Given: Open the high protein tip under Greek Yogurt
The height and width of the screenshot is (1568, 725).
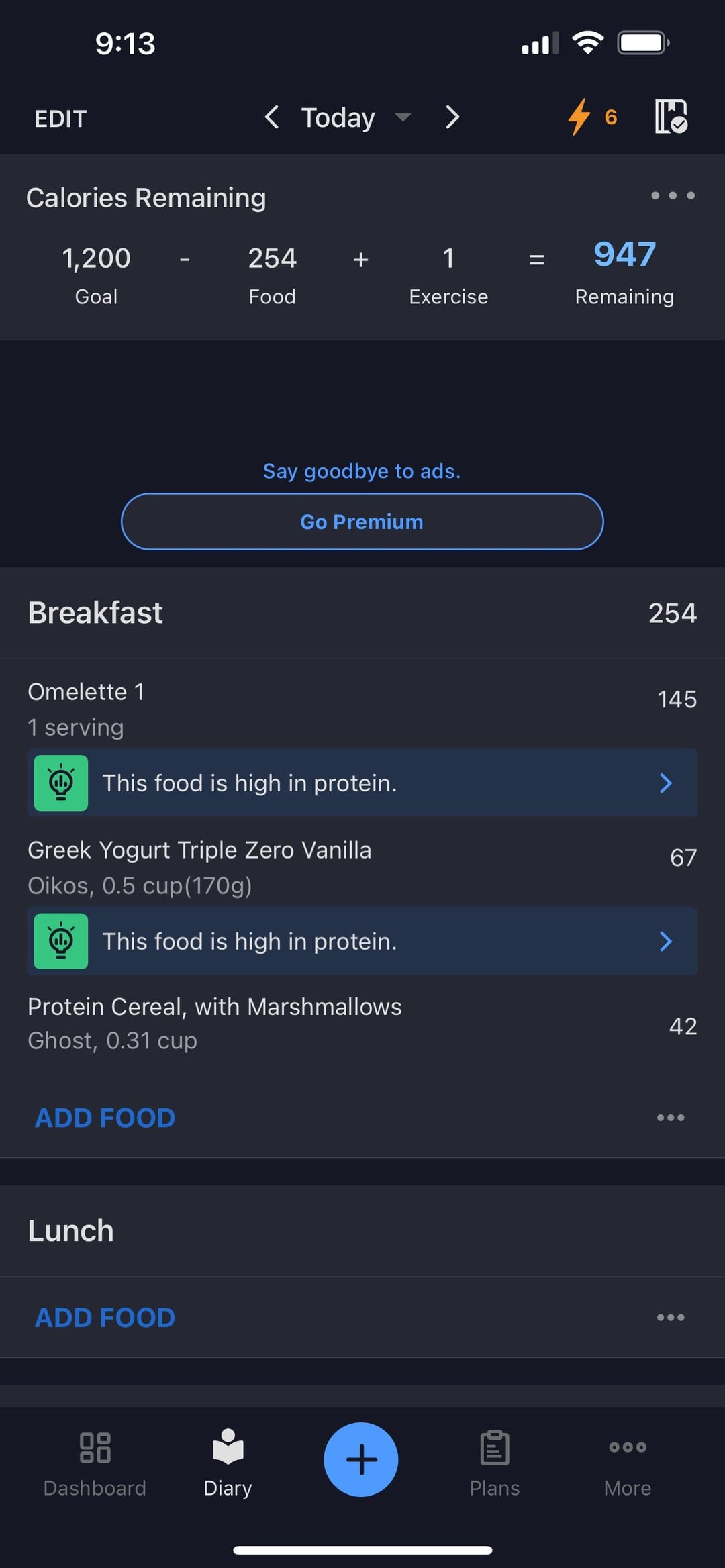Looking at the screenshot, I should pos(362,941).
